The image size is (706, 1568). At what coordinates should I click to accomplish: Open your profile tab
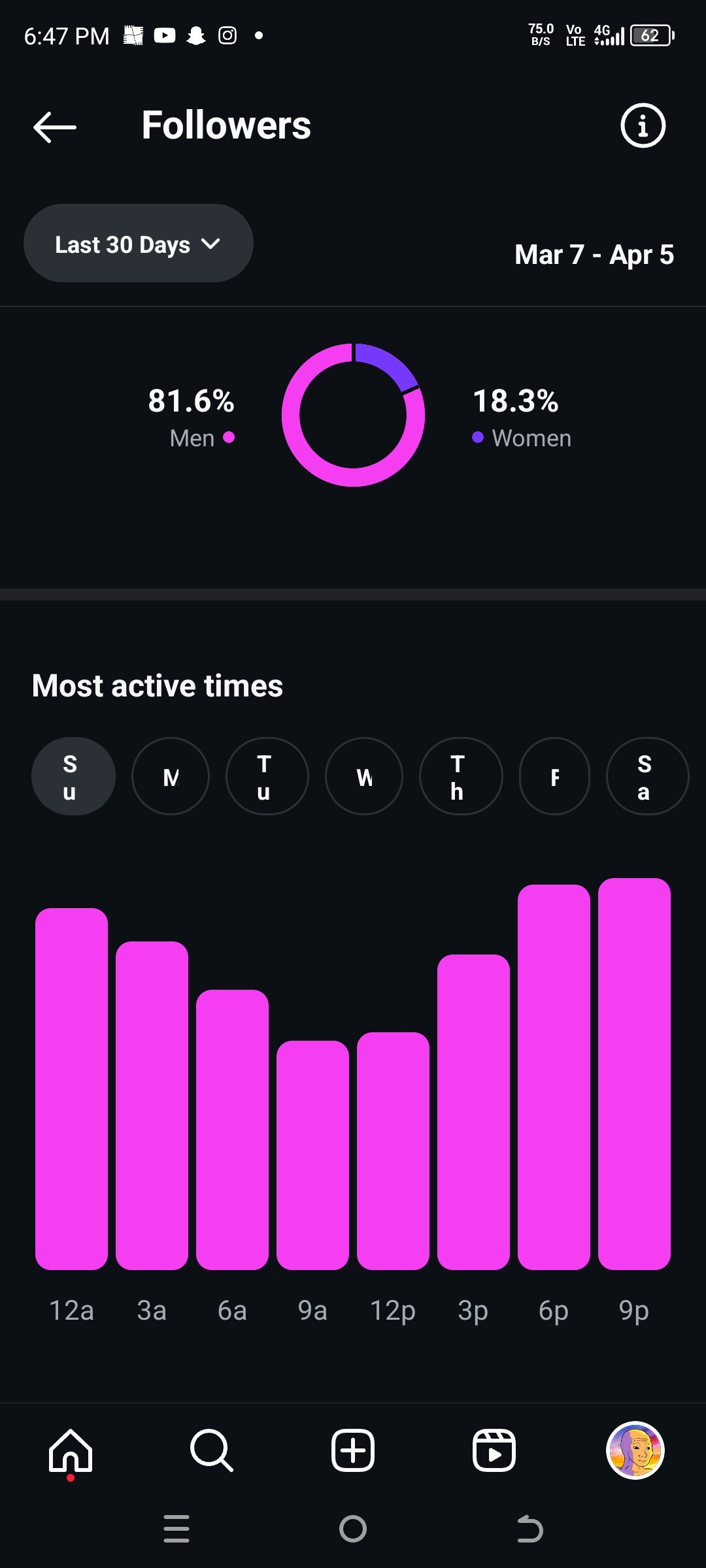point(635,1450)
